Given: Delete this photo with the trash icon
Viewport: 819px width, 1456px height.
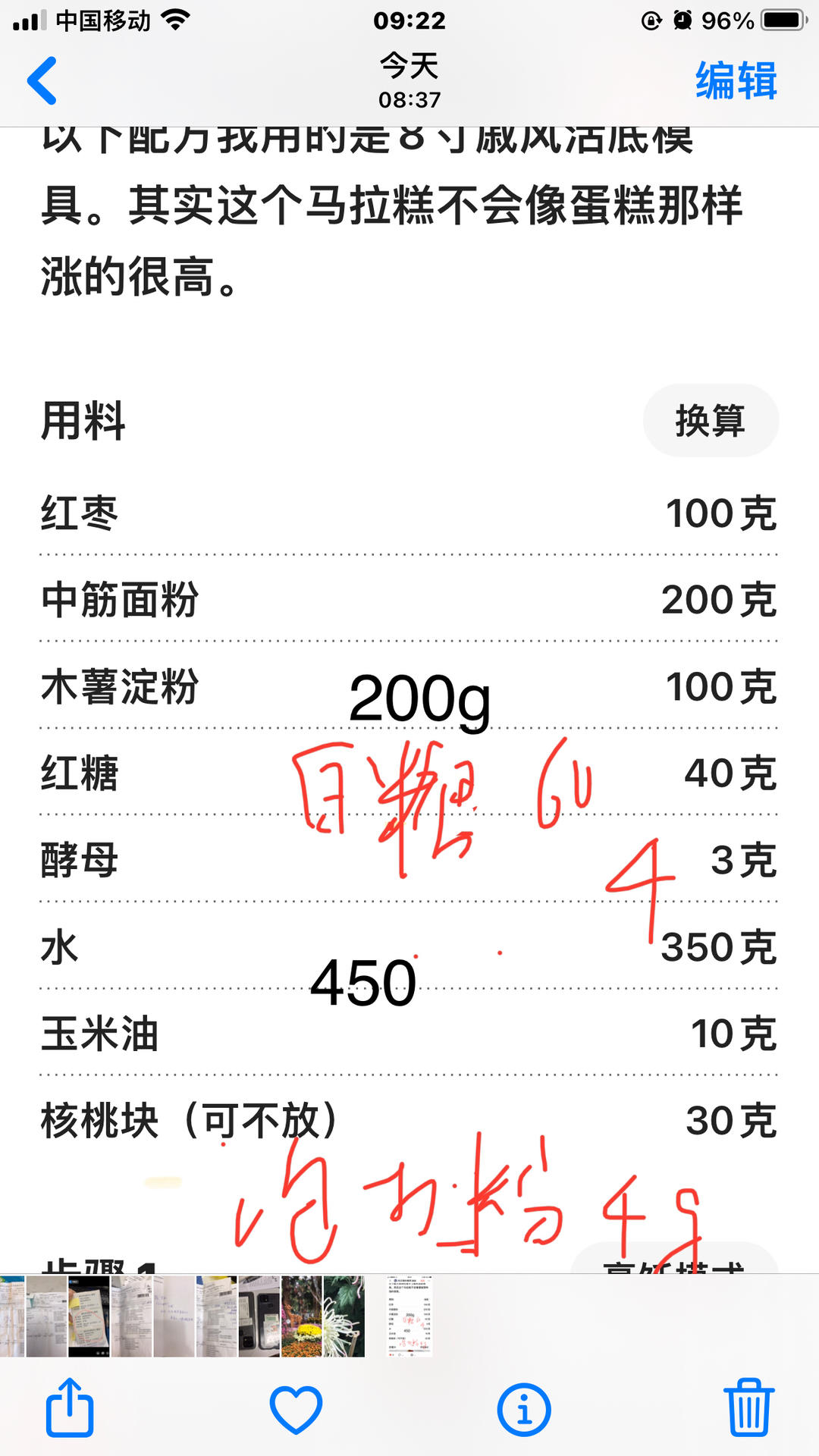Looking at the screenshot, I should click(748, 1409).
